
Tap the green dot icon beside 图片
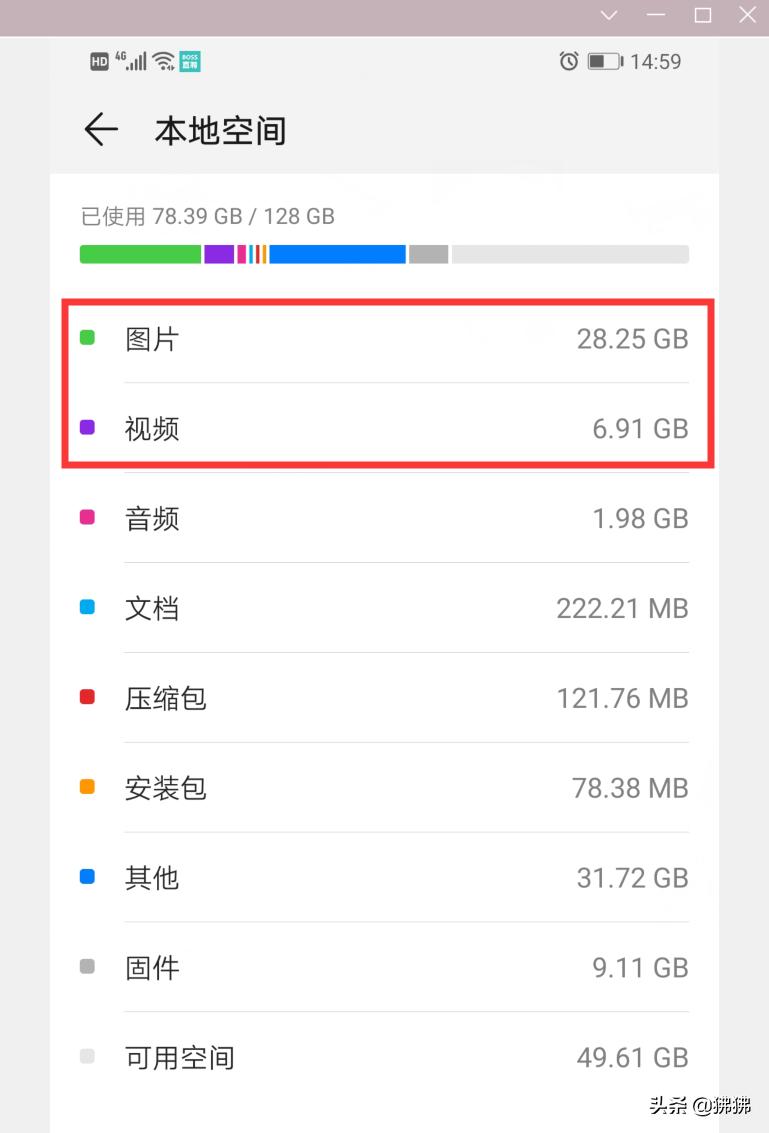(87, 339)
